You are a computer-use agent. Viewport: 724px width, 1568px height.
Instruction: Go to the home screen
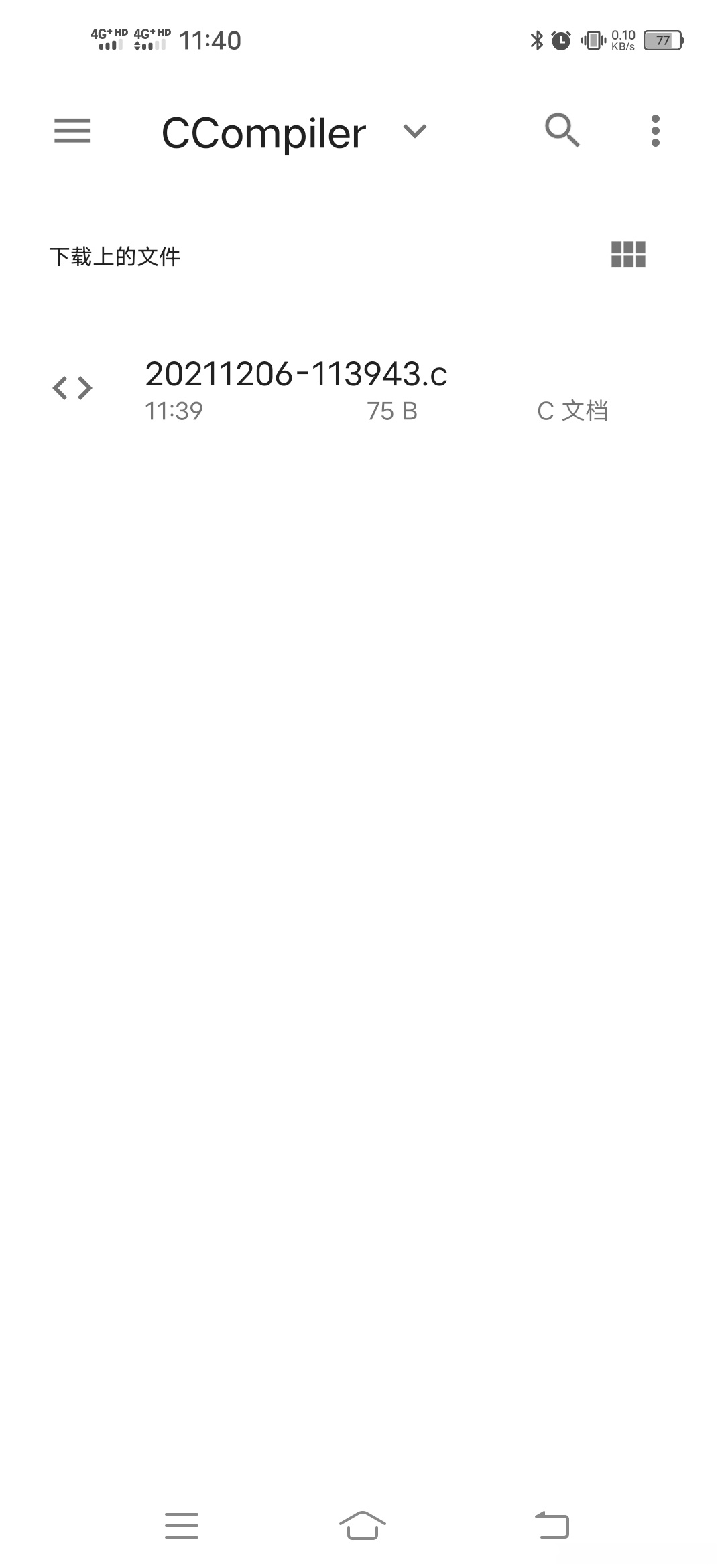pyautogui.click(x=362, y=1525)
